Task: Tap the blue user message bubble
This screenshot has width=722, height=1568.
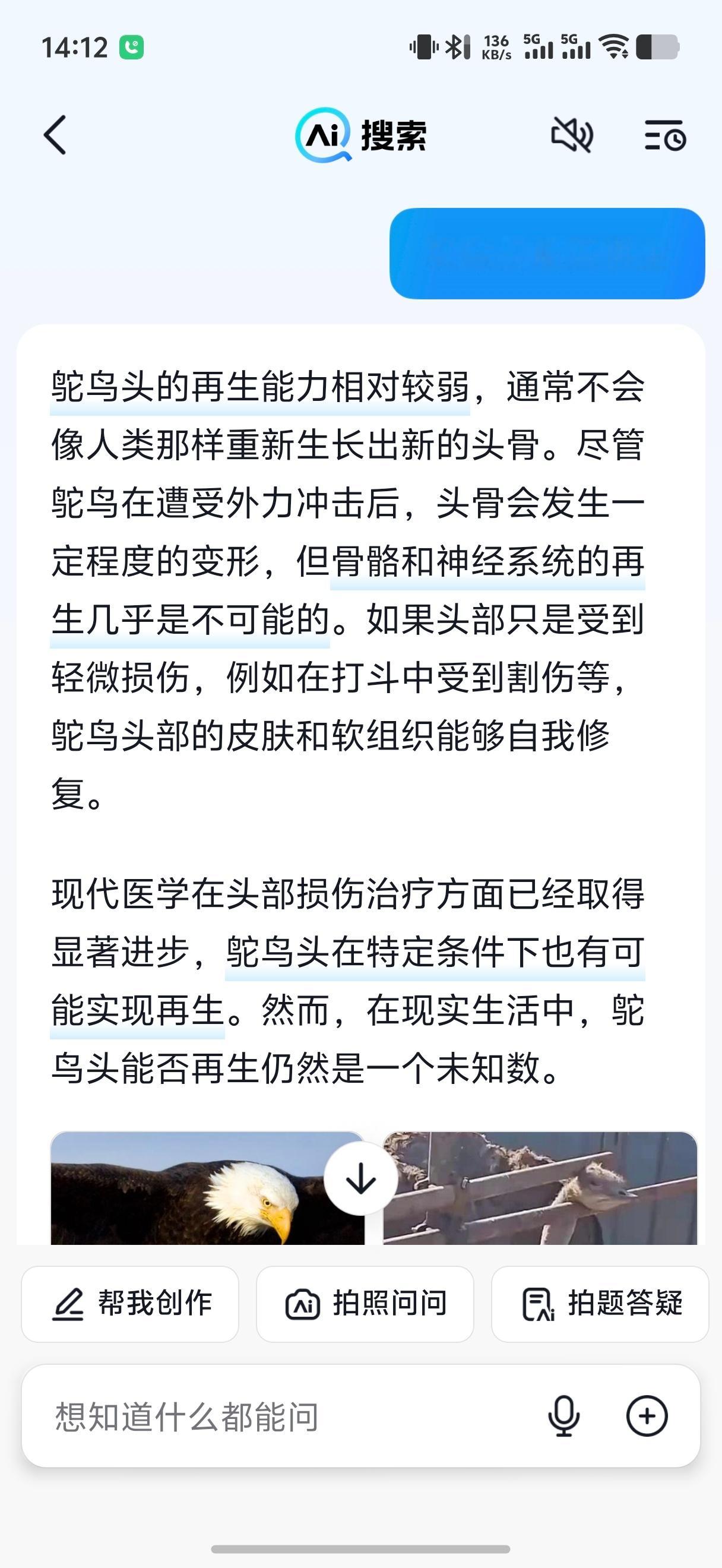Action: (547, 255)
